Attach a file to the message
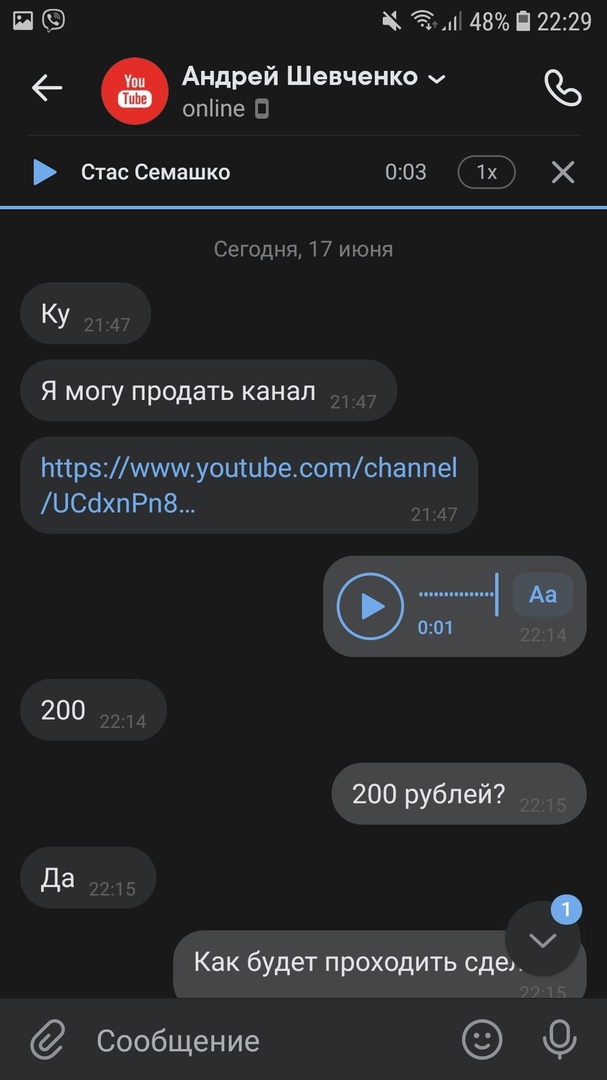Viewport: 607px width, 1080px height. tap(46, 1040)
